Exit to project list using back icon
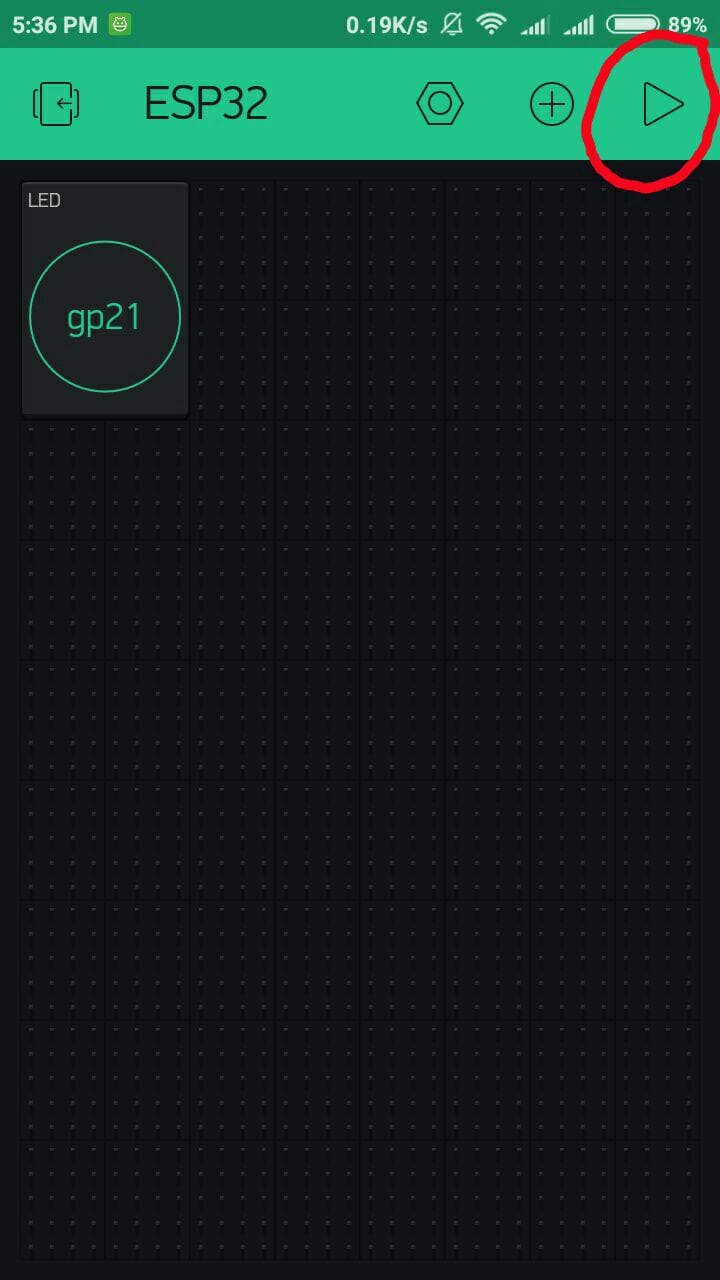The height and width of the screenshot is (1280, 720). (57, 103)
